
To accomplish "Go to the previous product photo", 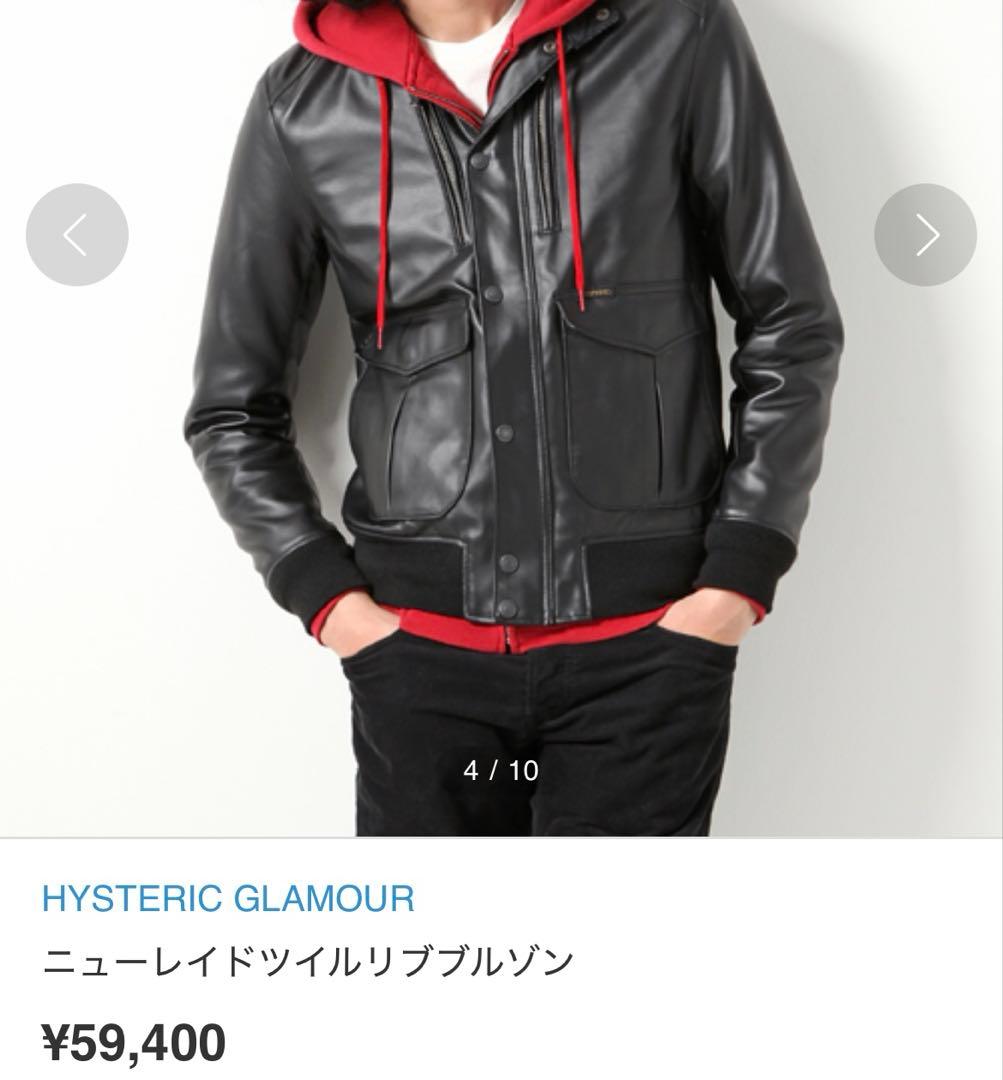I will pos(77,235).
